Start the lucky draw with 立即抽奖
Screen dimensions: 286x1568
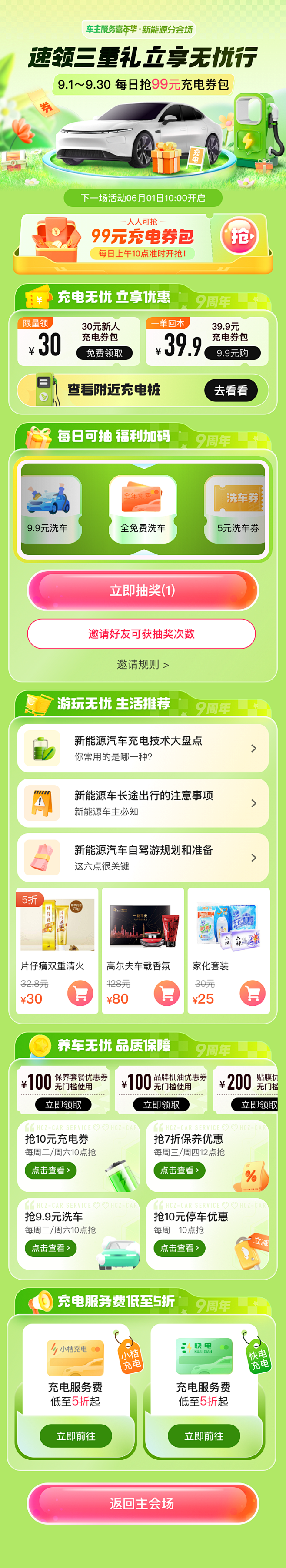point(143,590)
